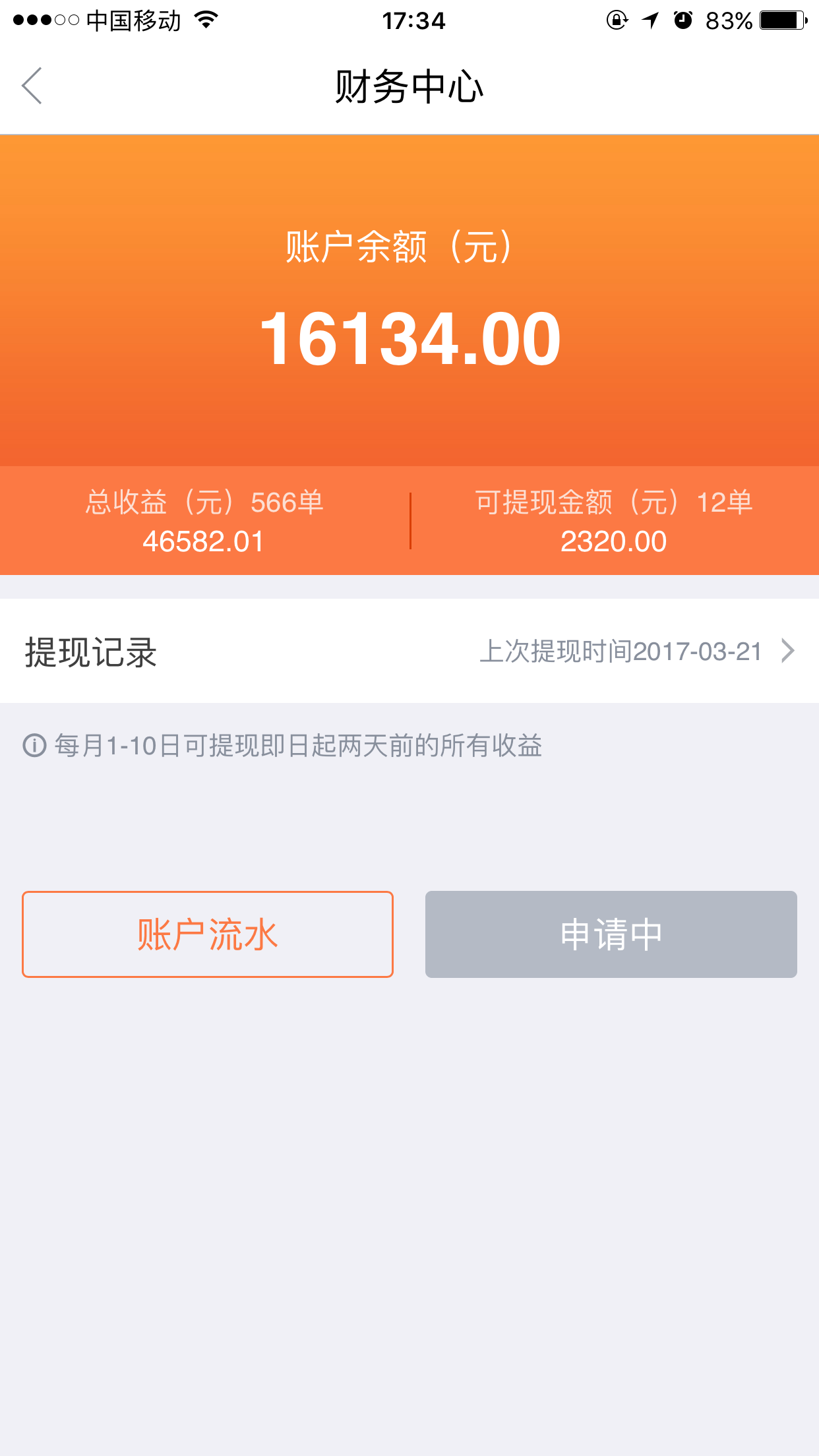The image size is (819, 1456).
Task: Tap the 2320.00 withdrawable amount
Action: point(613,541)
